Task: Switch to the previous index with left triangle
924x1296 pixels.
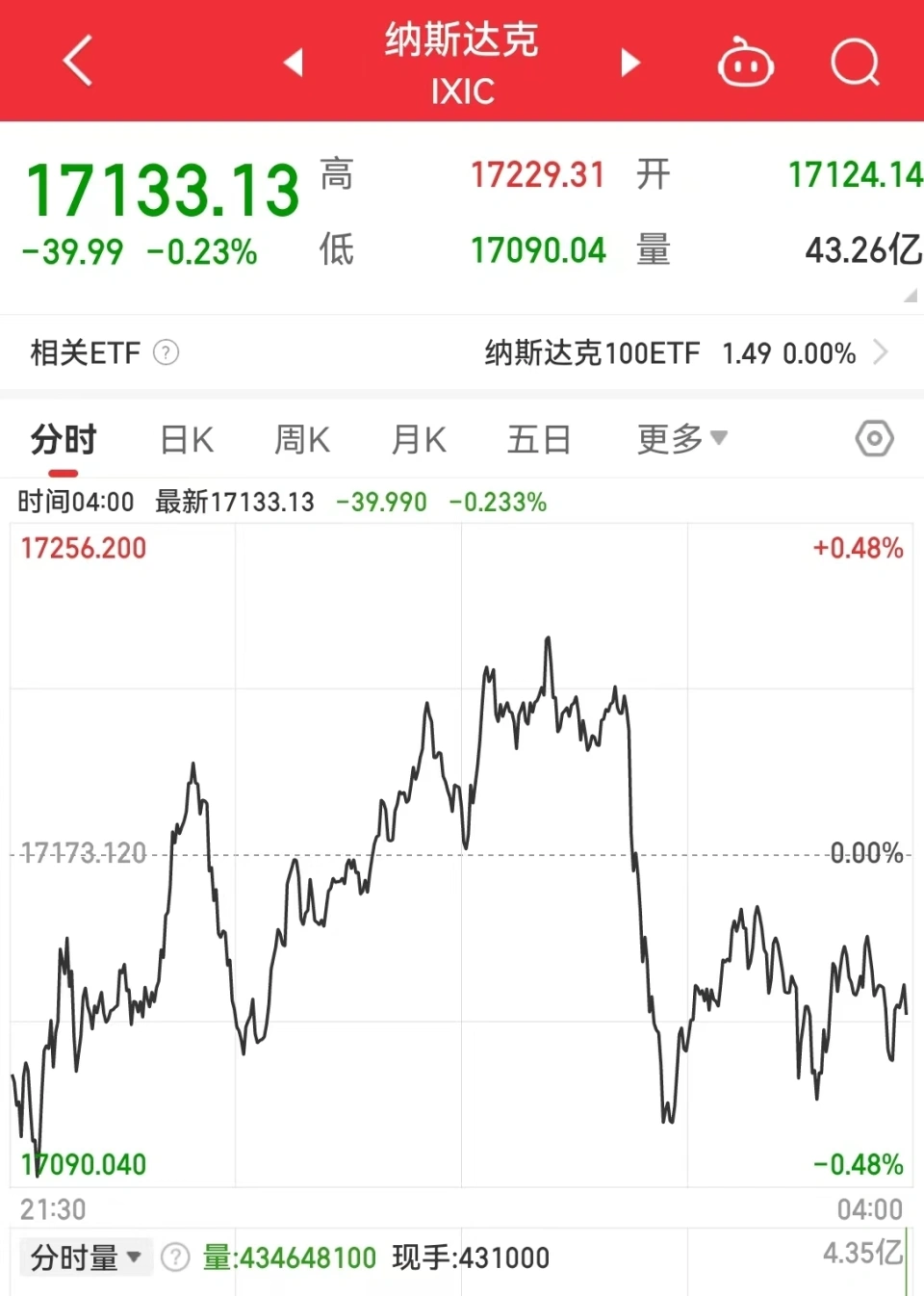Action: coord(293,63)
